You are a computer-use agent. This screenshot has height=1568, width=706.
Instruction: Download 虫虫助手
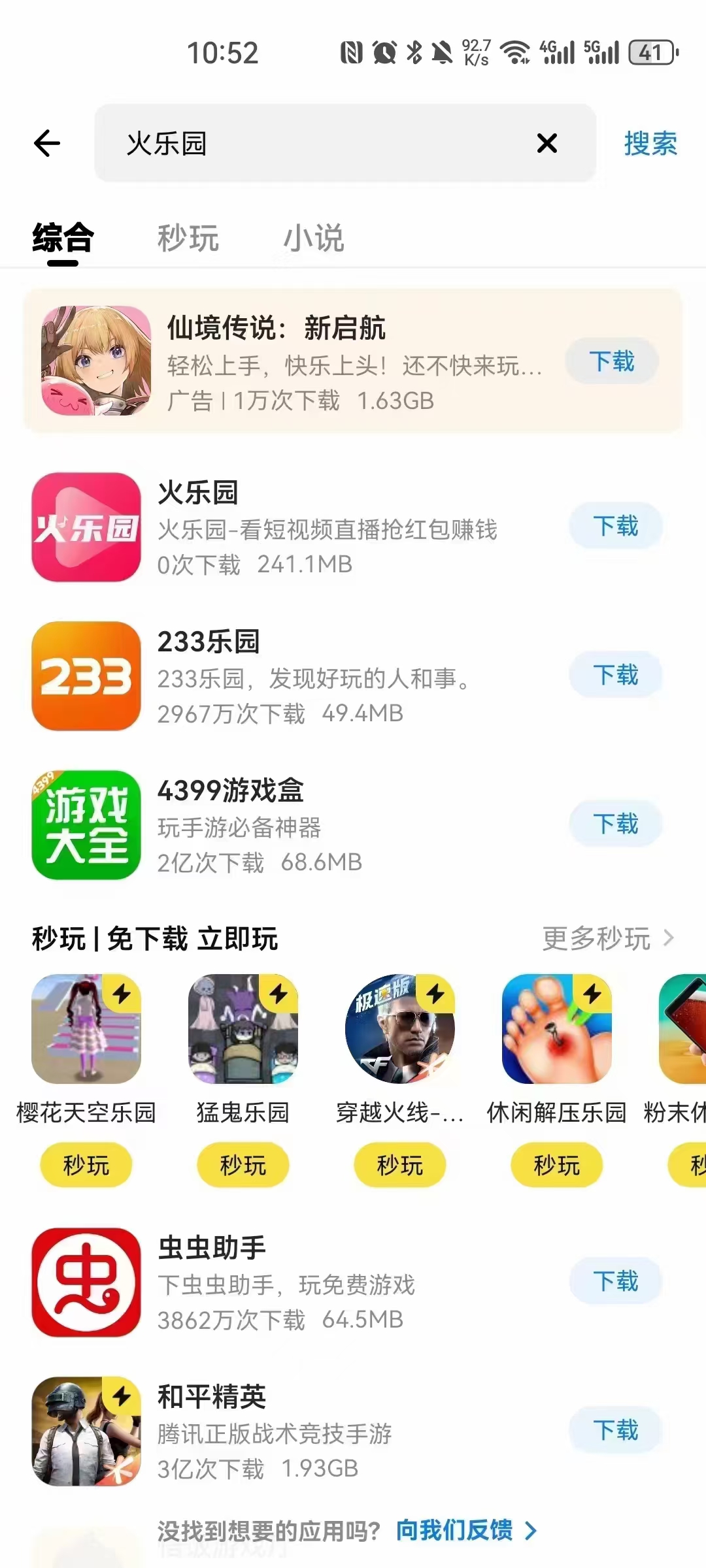coord(615,1281)
